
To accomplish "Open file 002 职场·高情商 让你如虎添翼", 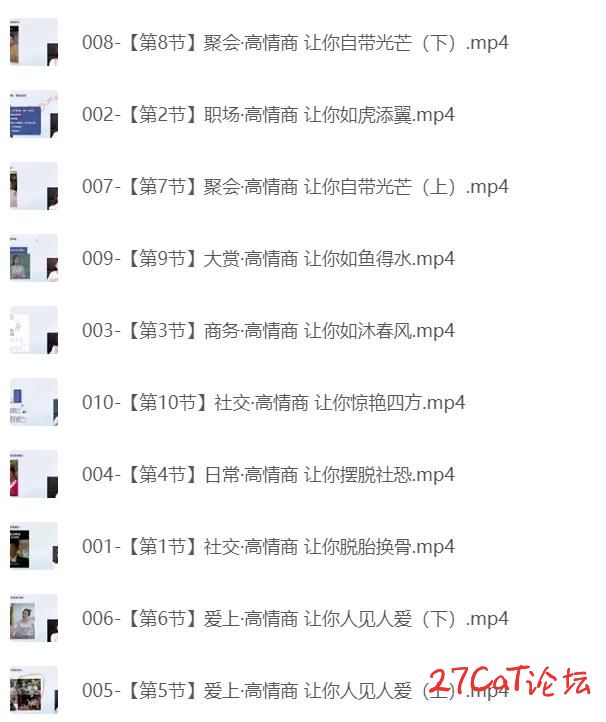I will click(268, 115).
